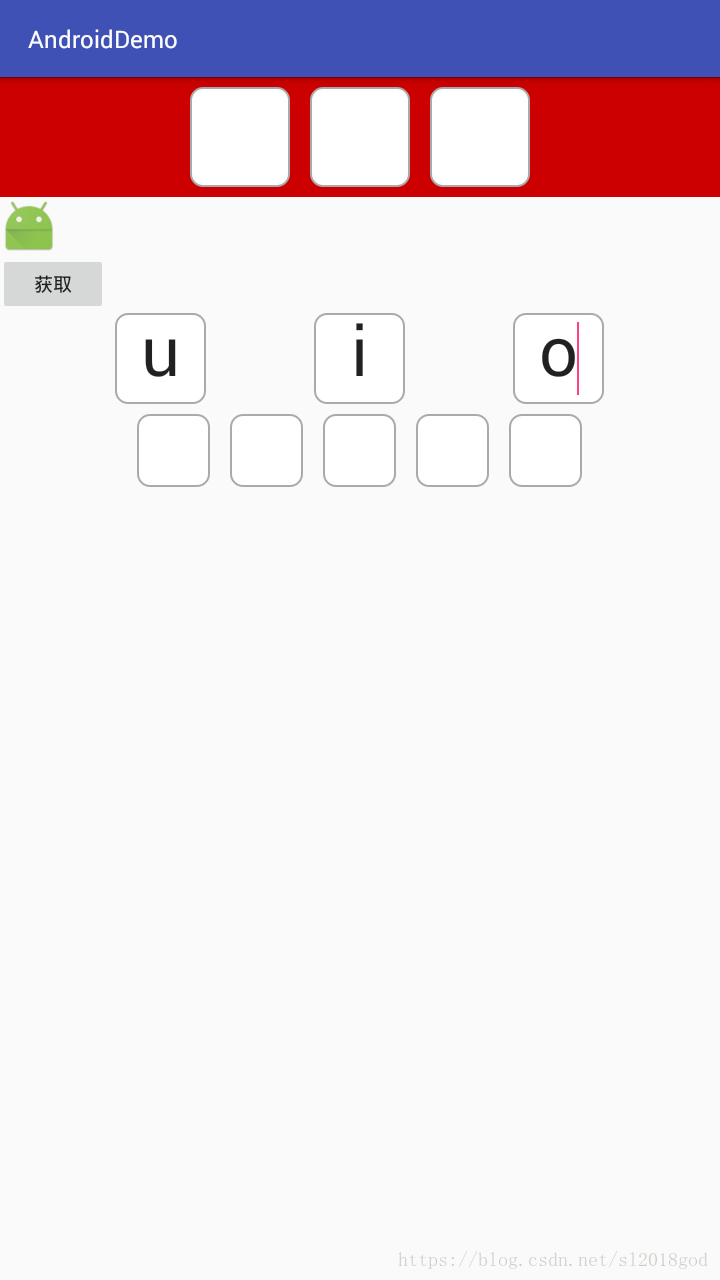Tap the 获取 button
Screen dimensions: 720x1280
[53, 284]
